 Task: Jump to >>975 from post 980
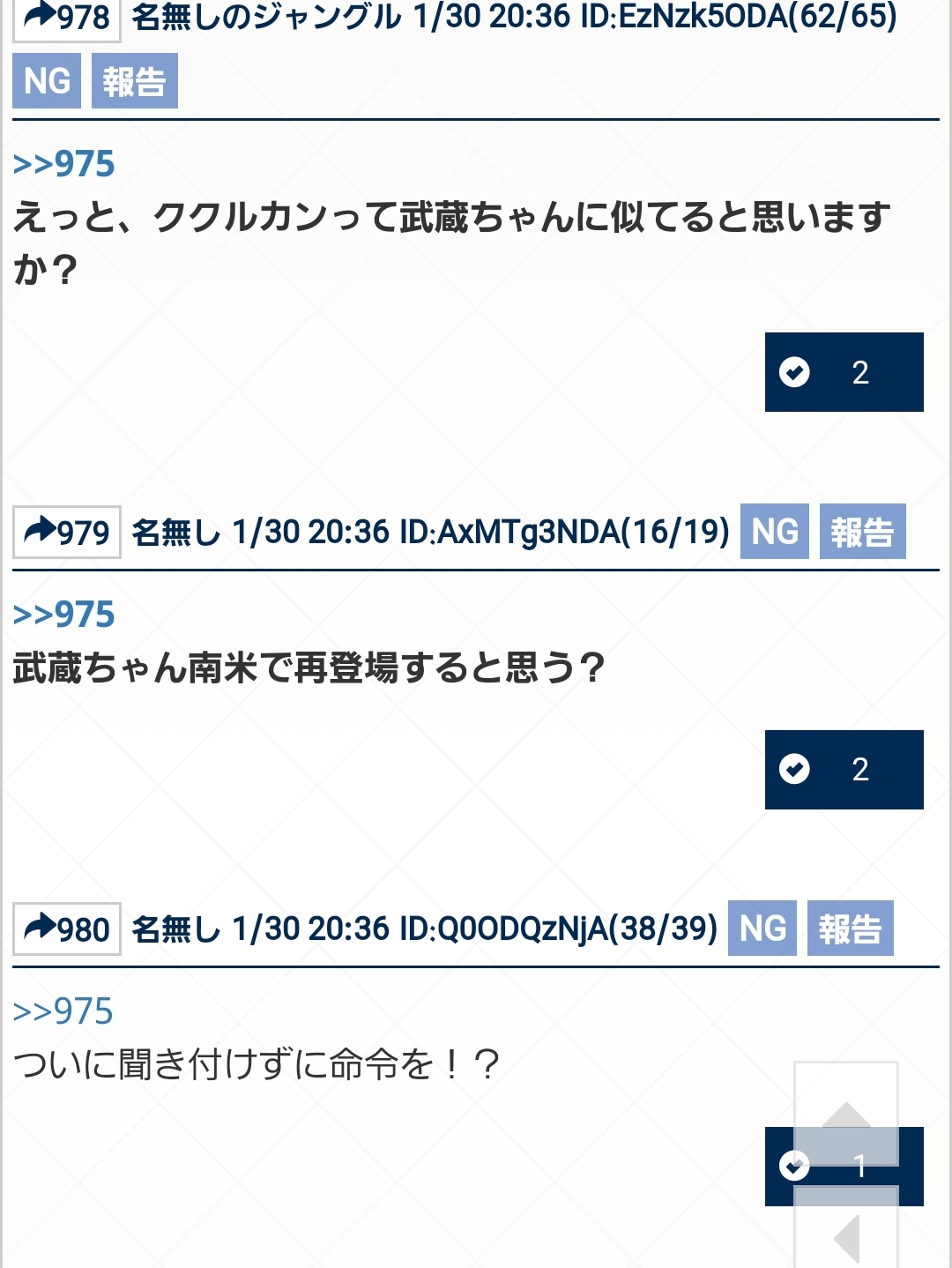point(63,1011)
